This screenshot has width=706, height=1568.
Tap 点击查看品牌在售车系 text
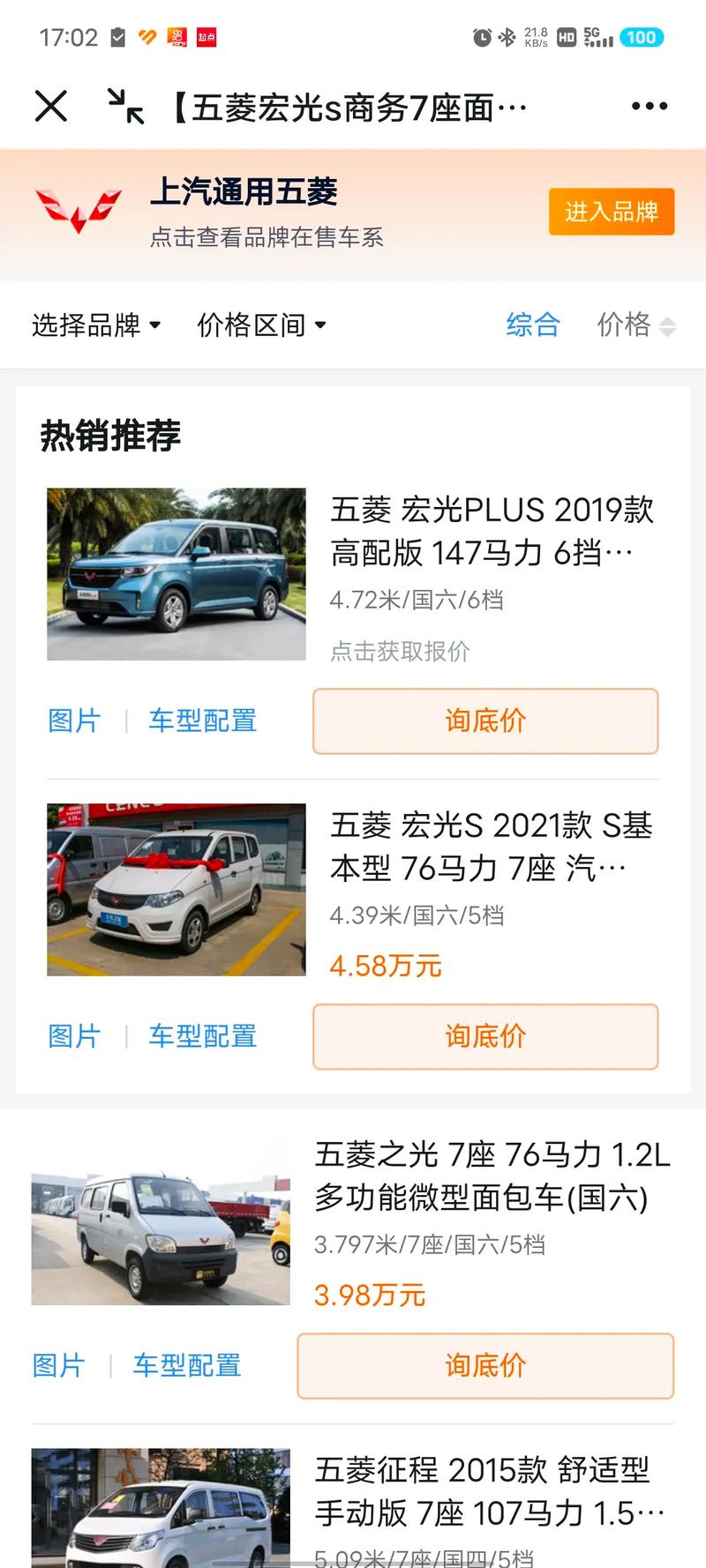[271, 235]
